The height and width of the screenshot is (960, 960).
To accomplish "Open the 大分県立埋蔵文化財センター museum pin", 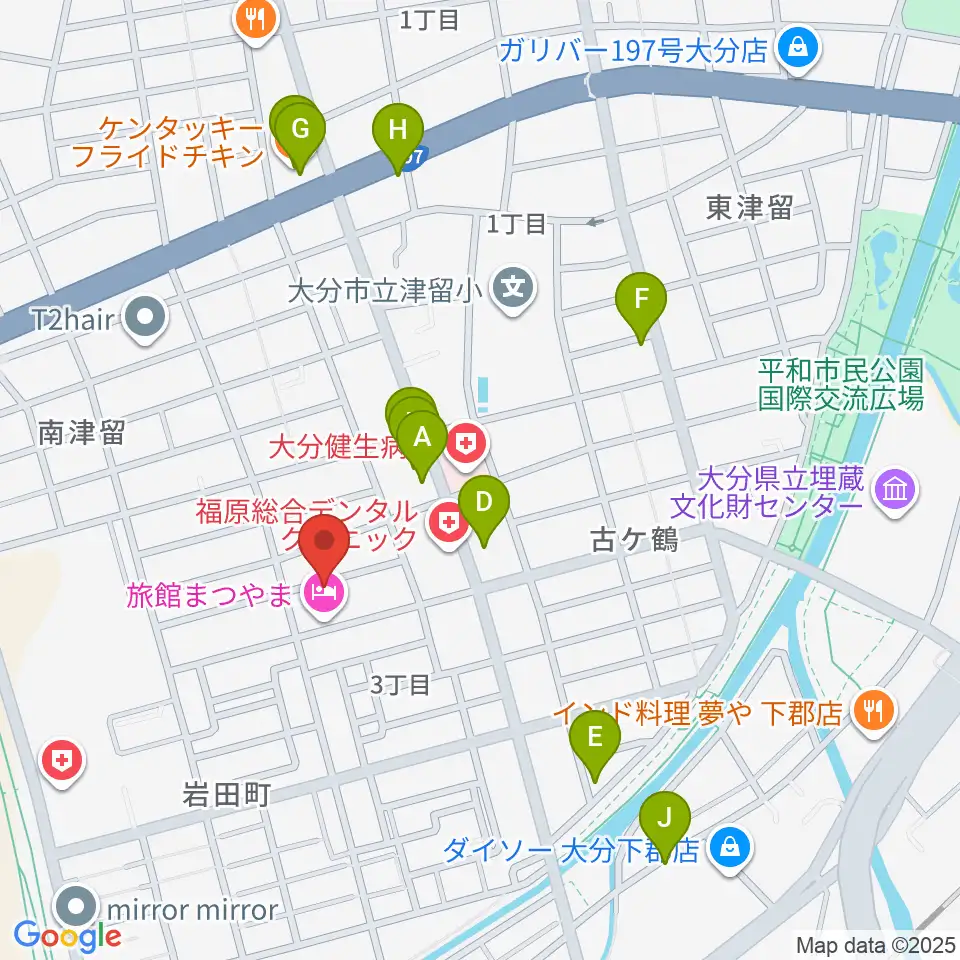I will pos(895,492).
